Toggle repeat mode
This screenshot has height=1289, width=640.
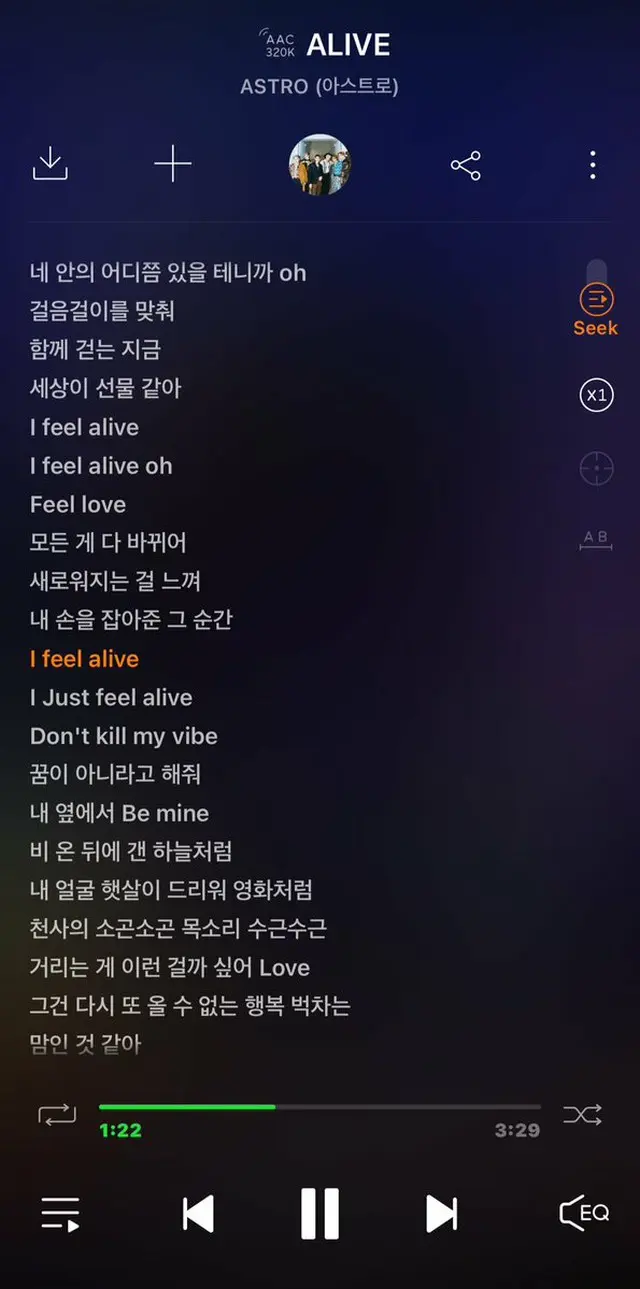pyautogui.click(x=57, y=1114)
